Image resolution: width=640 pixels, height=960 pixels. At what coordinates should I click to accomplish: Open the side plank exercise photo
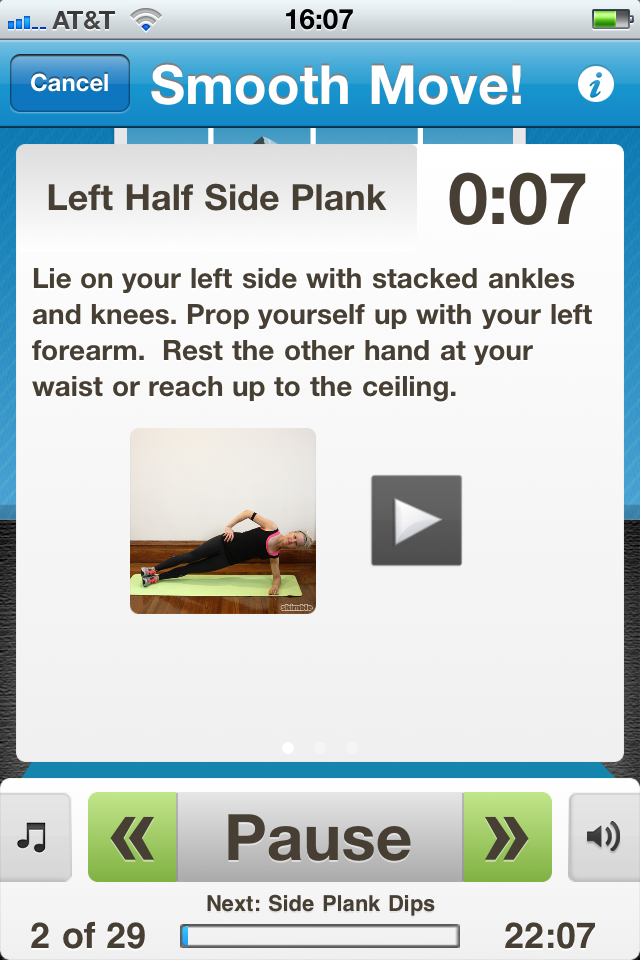pos(223,520)
